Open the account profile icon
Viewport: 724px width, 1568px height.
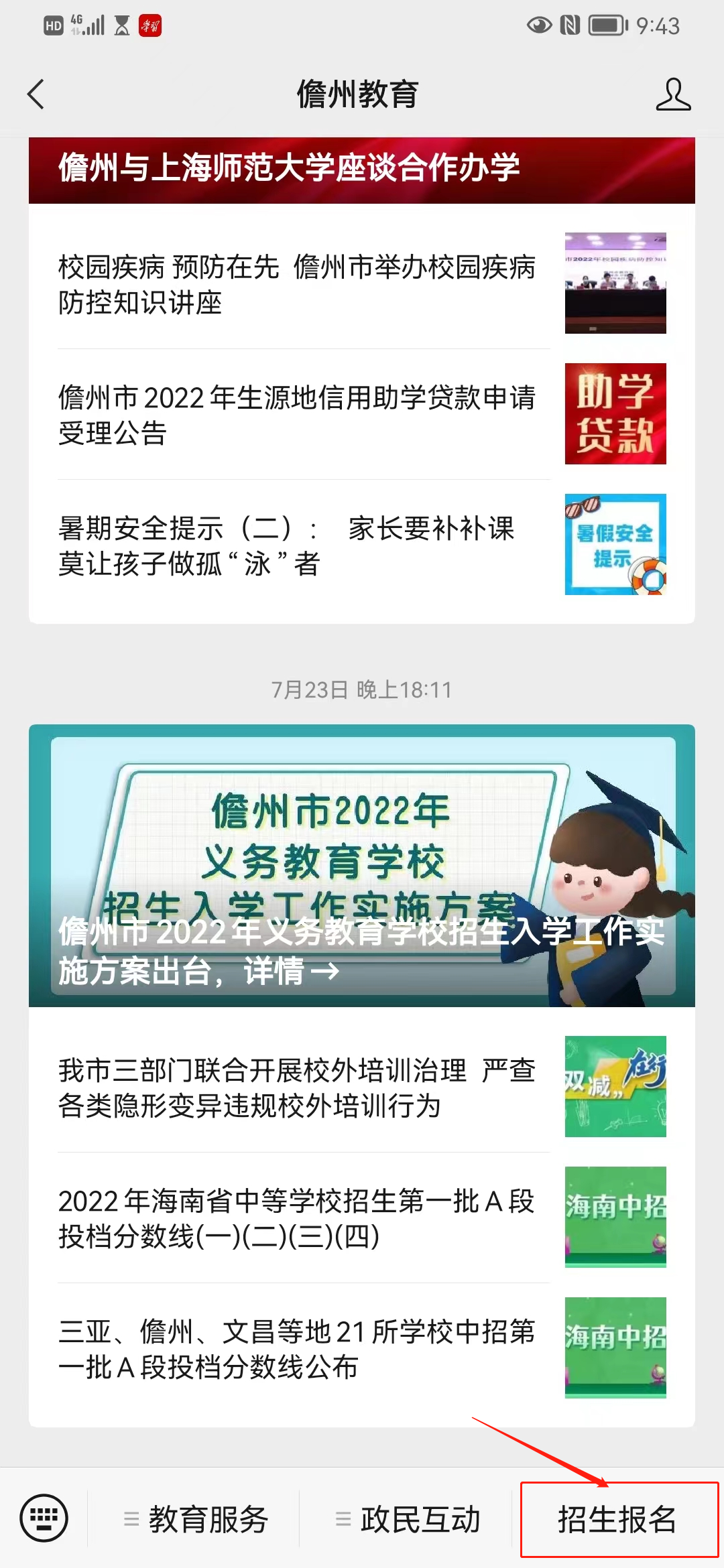pos(673,94)
